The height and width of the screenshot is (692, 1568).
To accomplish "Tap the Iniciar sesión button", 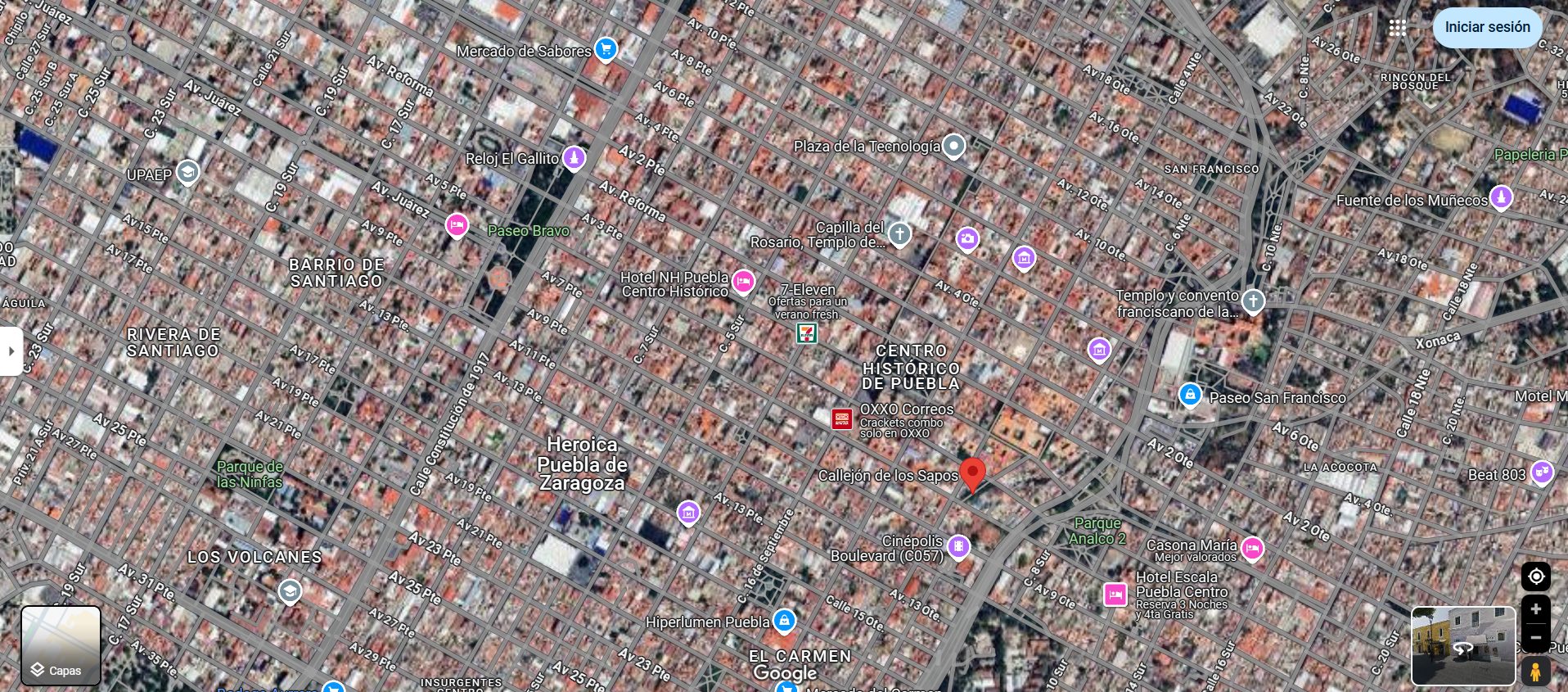I will [1487, 27].
